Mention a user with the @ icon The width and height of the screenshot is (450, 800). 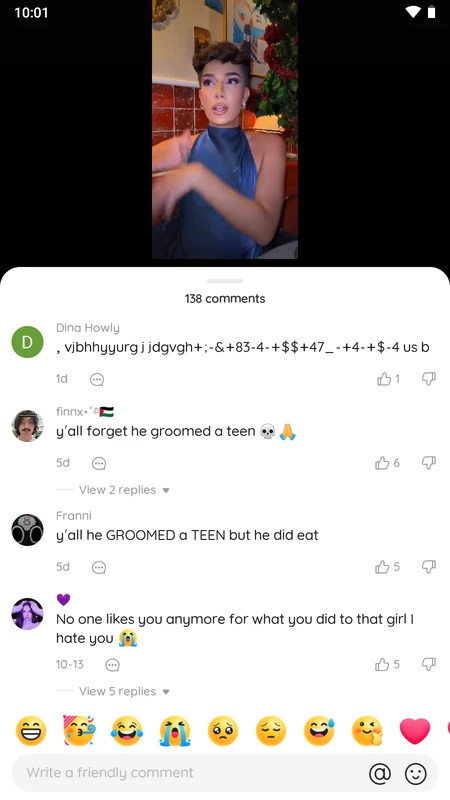pos(380,773)
